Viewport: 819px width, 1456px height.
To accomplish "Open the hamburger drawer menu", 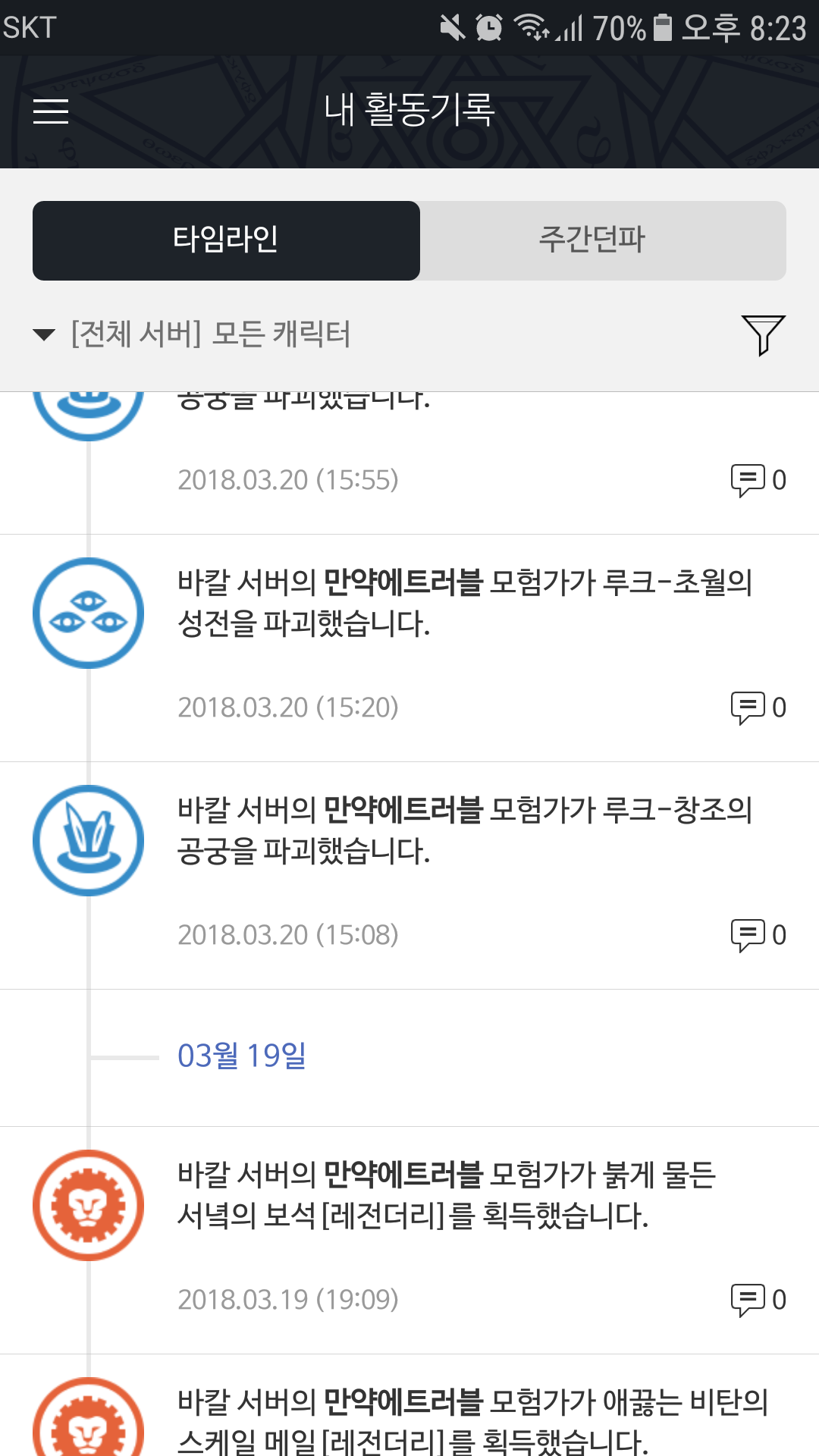I will (51, 111).
